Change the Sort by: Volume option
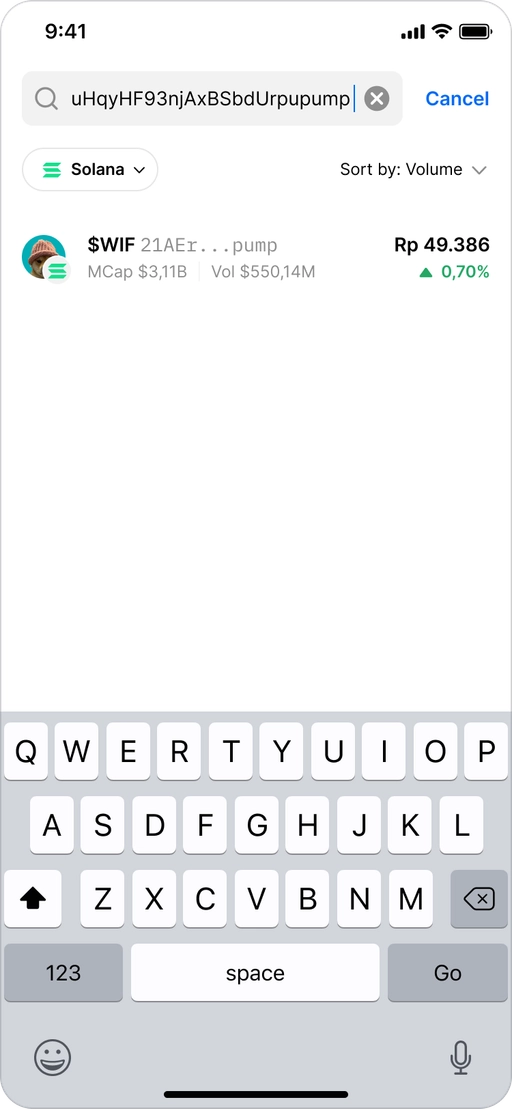 (x=414, y=169)
